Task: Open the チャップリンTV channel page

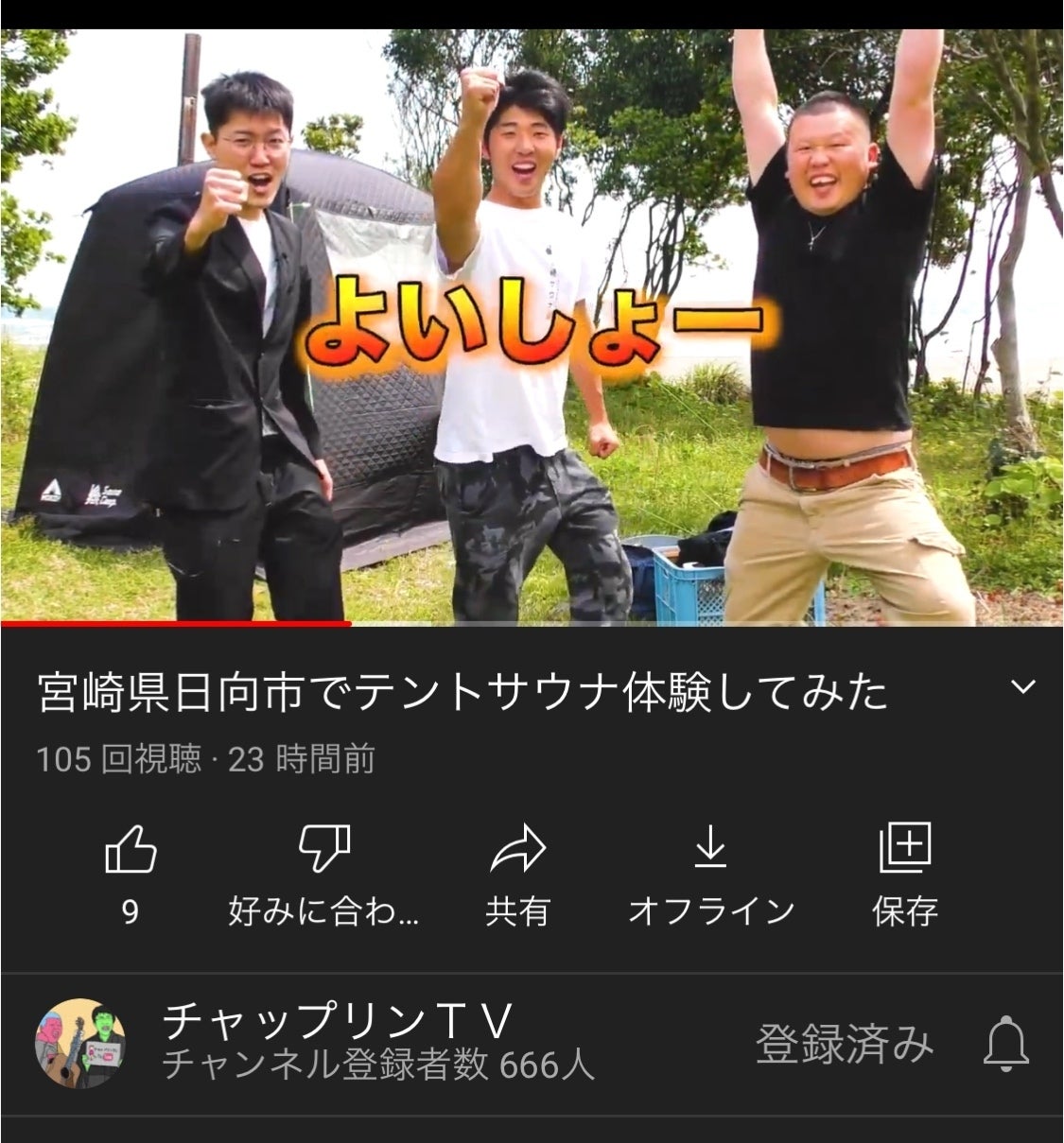Action: tap(338, 1022)
